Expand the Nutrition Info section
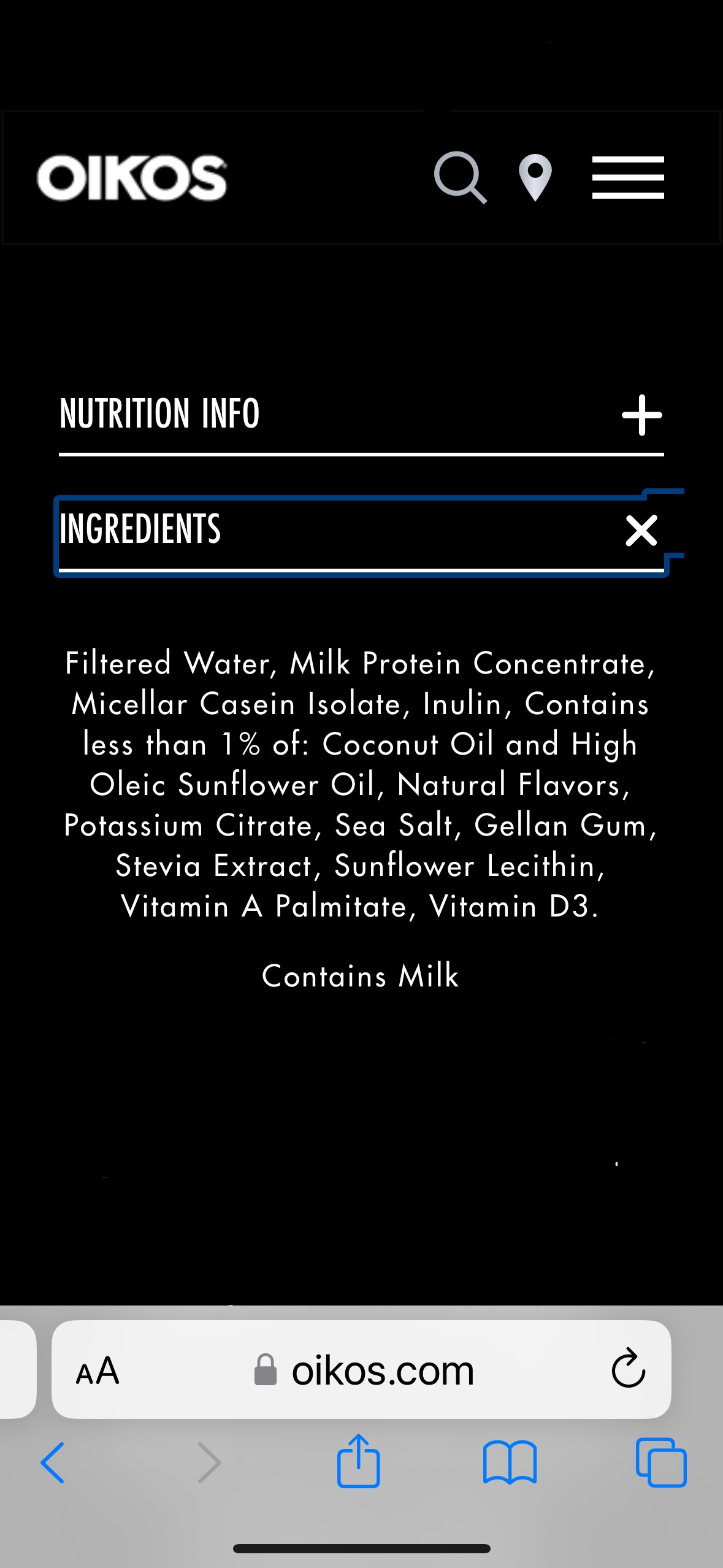 point(641,415)
